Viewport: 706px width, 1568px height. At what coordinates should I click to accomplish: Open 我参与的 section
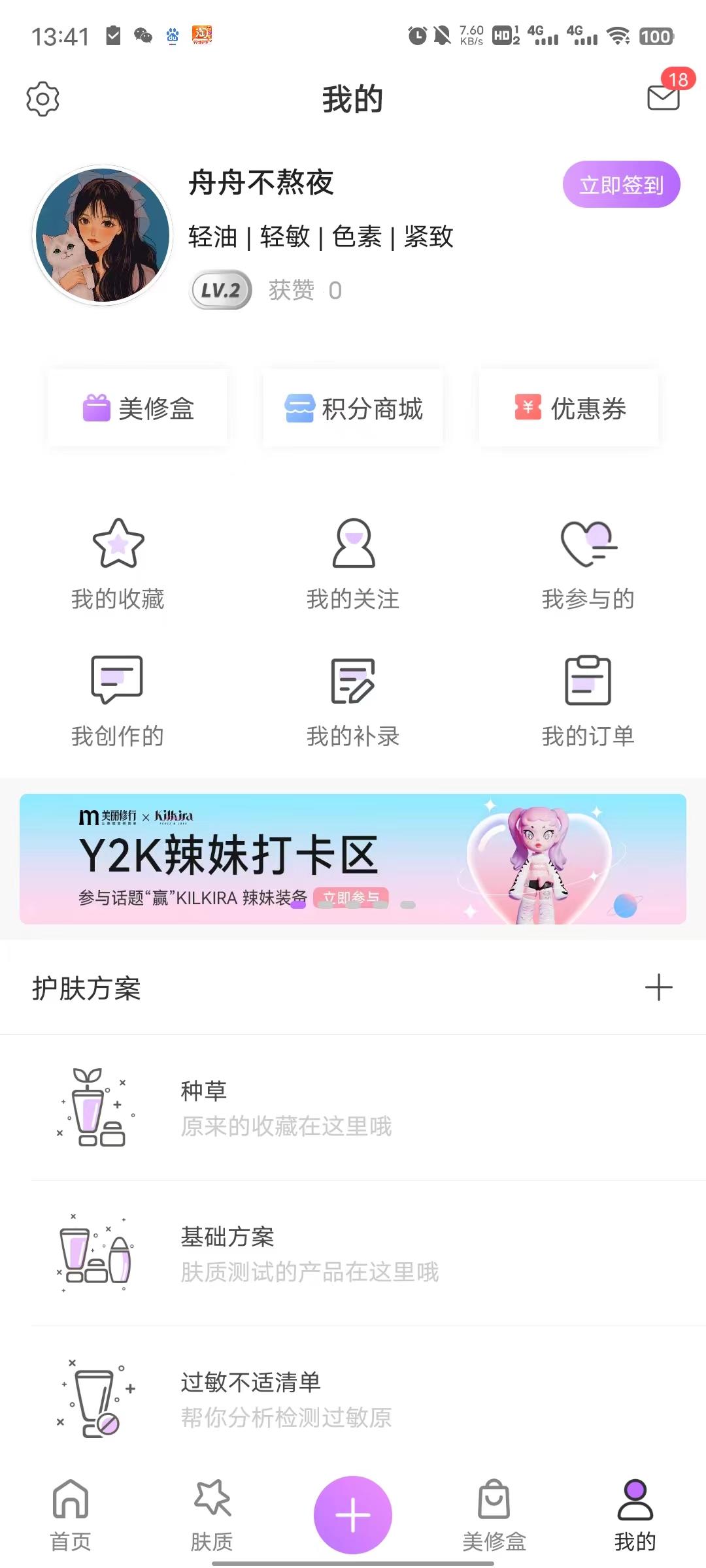[588, 563]
